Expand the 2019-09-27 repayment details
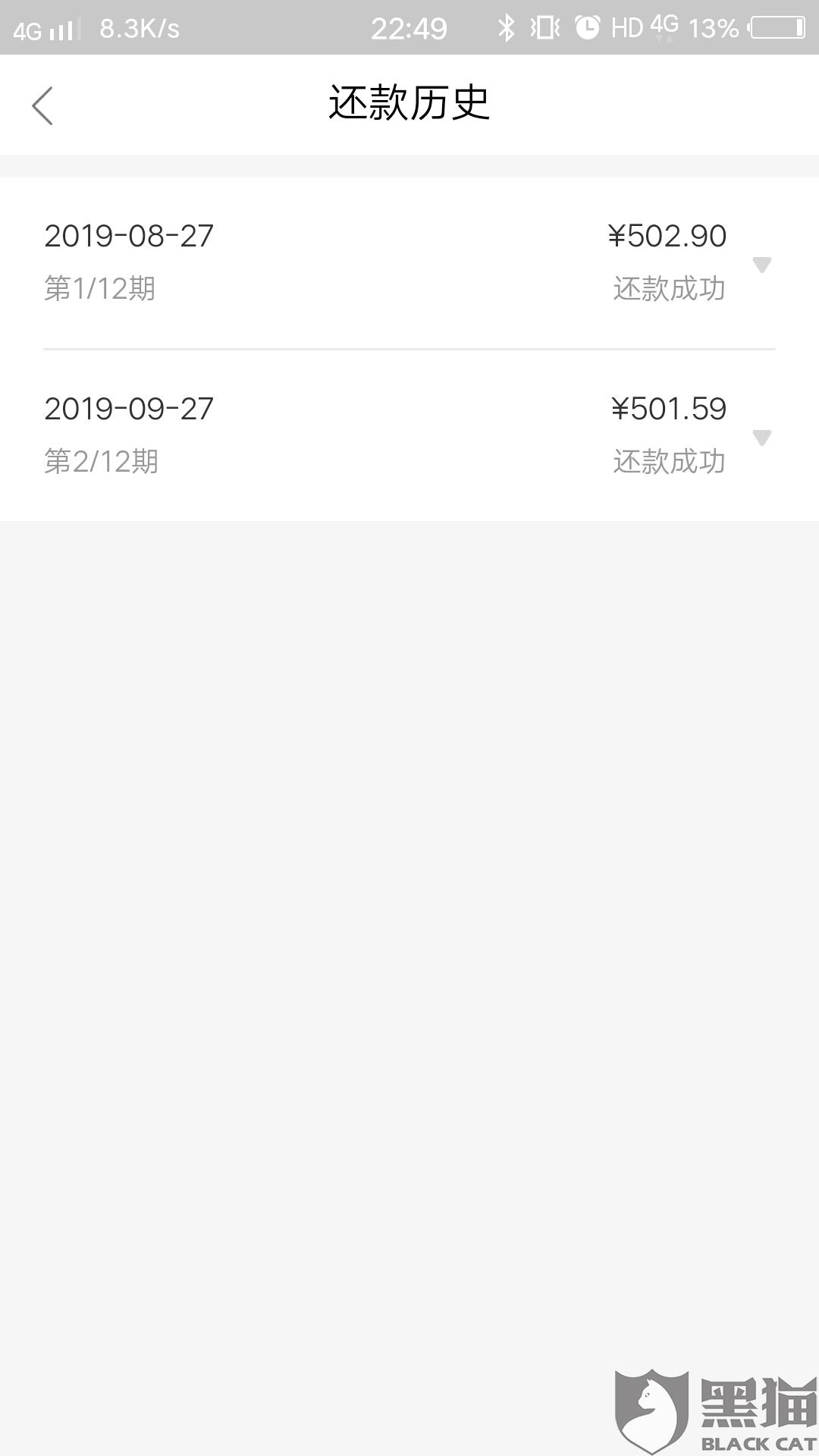Screen dimensions: 819x1456 [x=761, y=438]
